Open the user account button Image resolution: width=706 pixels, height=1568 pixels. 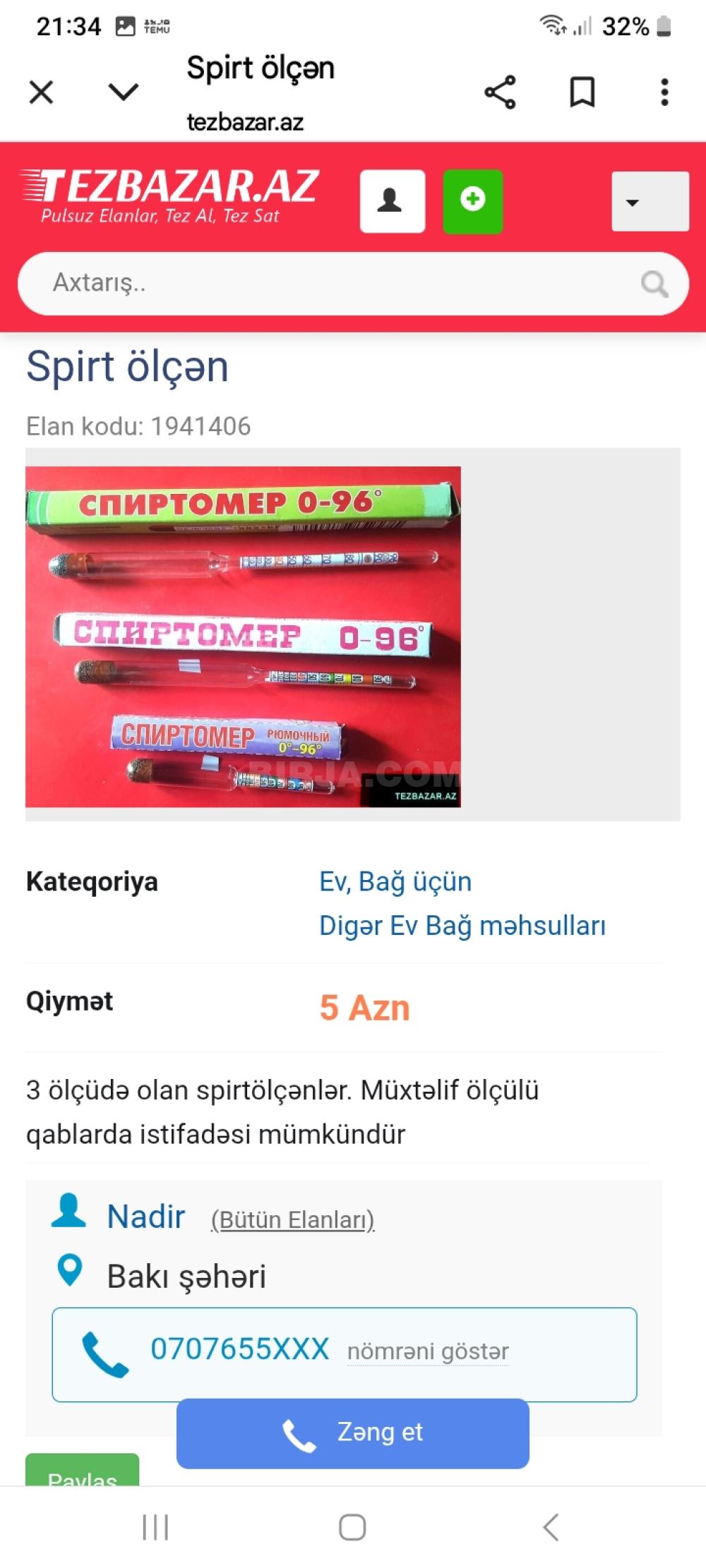pos(392,200)
